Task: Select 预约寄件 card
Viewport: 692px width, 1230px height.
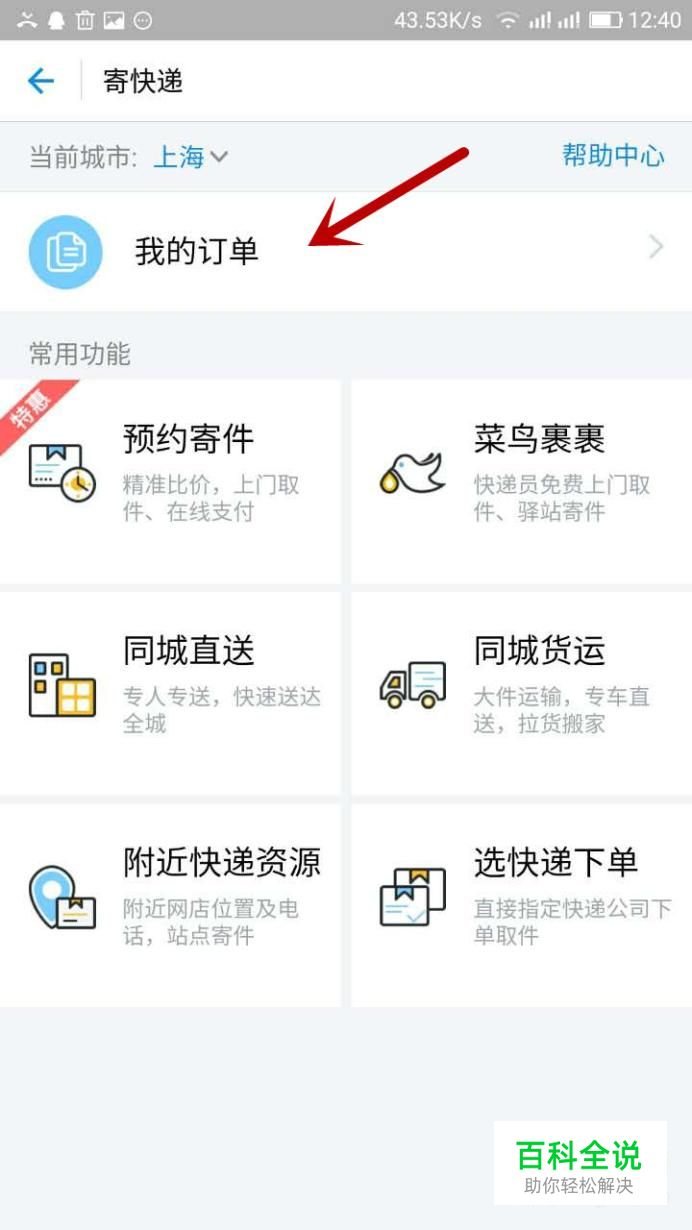Action: pos(170,481)
